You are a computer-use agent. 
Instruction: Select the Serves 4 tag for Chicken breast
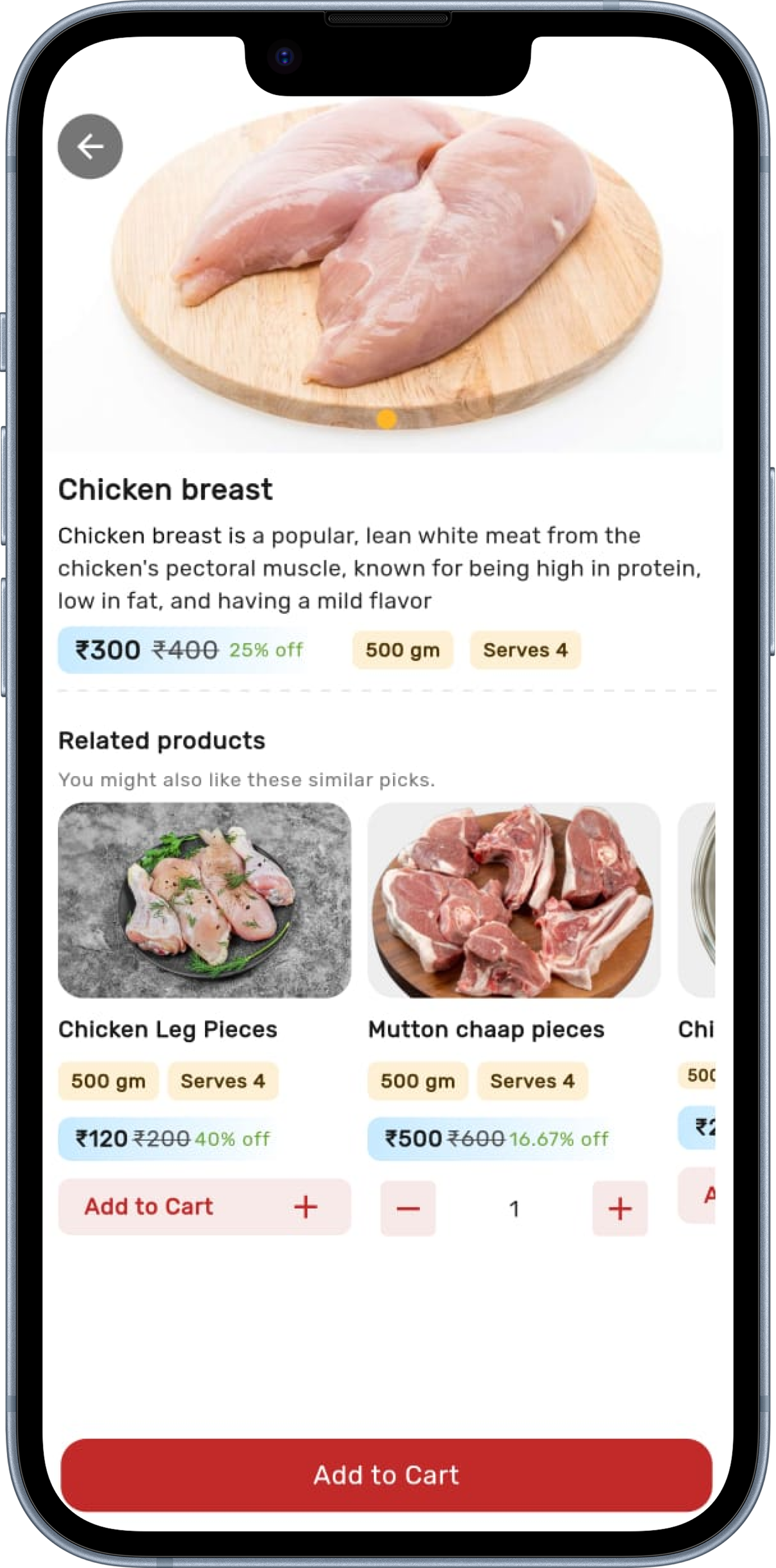click(x=525, y=650)
